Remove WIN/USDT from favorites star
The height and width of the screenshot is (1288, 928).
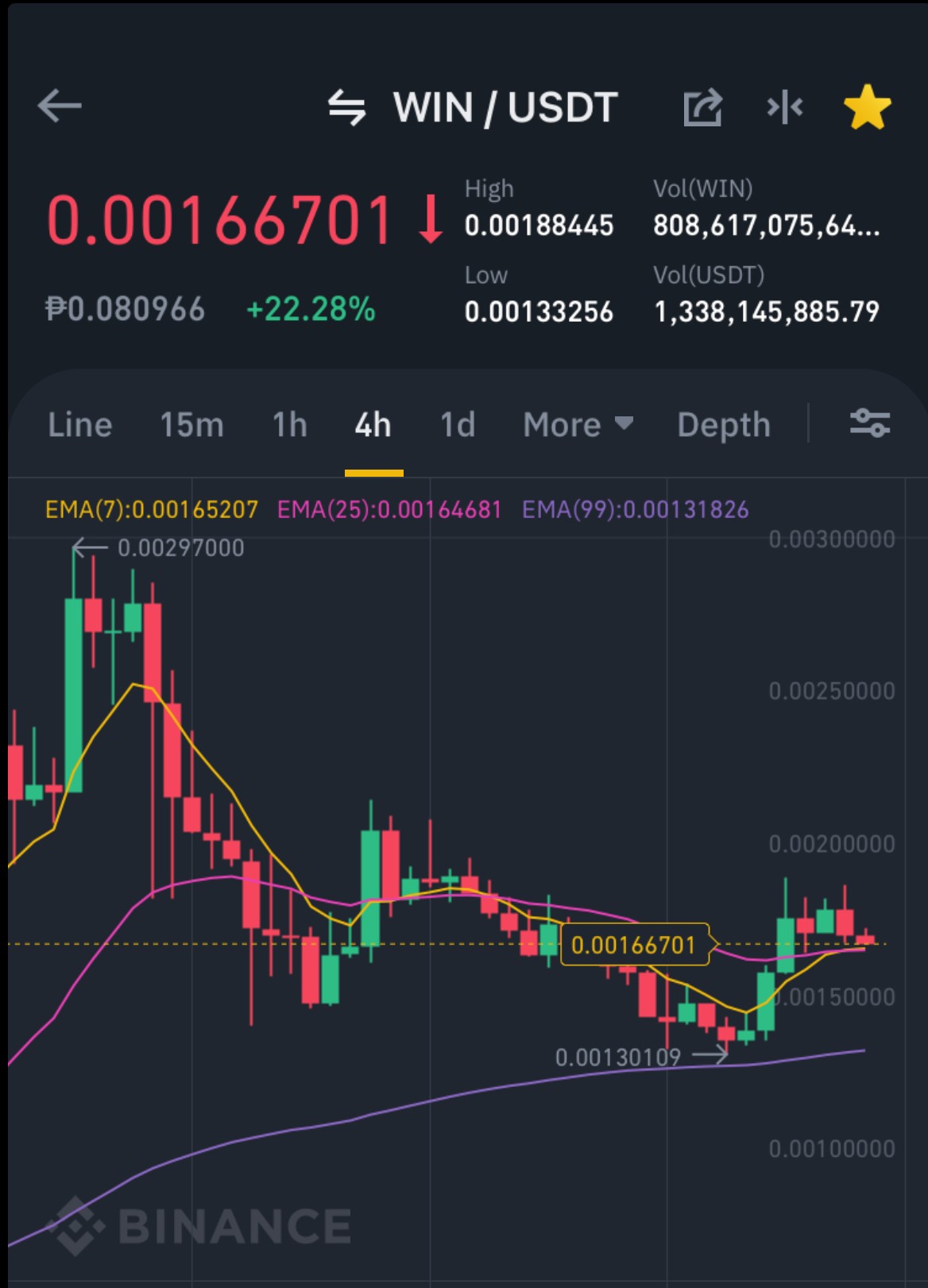tap(868, 106)
